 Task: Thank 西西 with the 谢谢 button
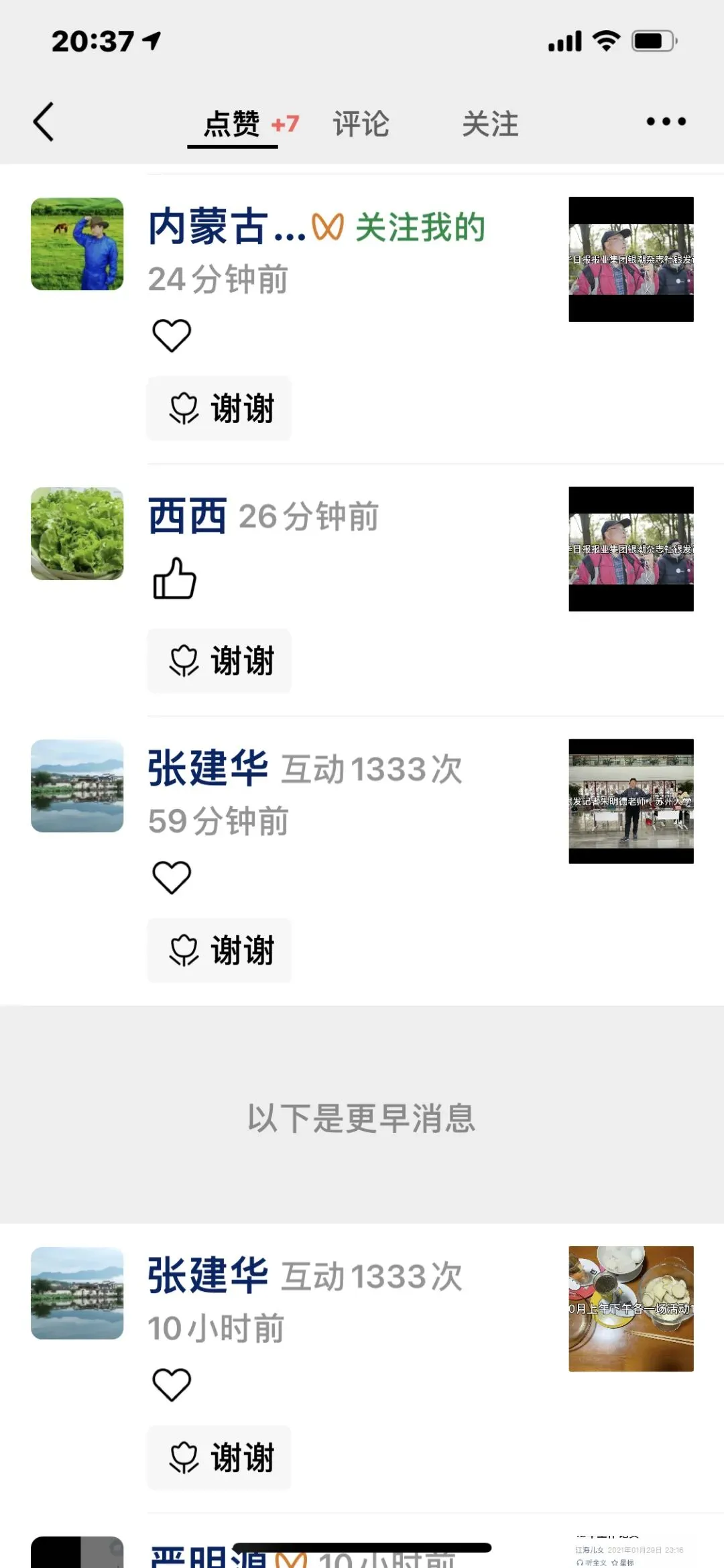point(220,661)
